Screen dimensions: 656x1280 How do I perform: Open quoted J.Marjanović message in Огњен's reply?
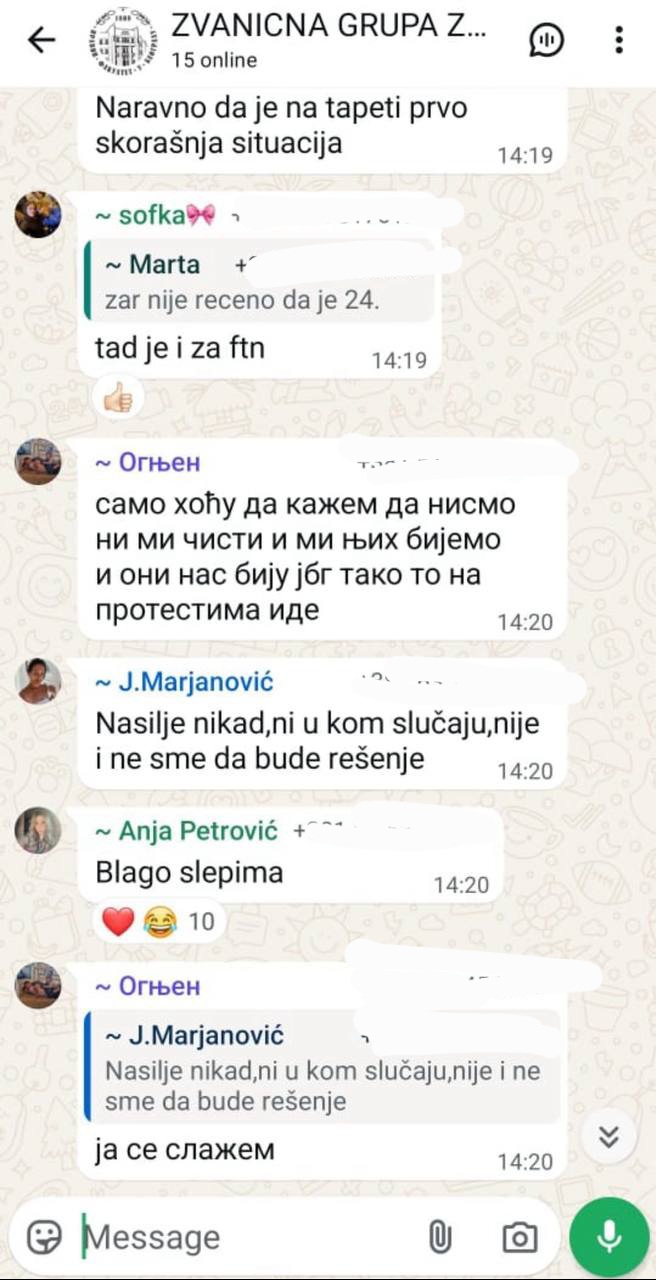click(x=324, y=1066)
